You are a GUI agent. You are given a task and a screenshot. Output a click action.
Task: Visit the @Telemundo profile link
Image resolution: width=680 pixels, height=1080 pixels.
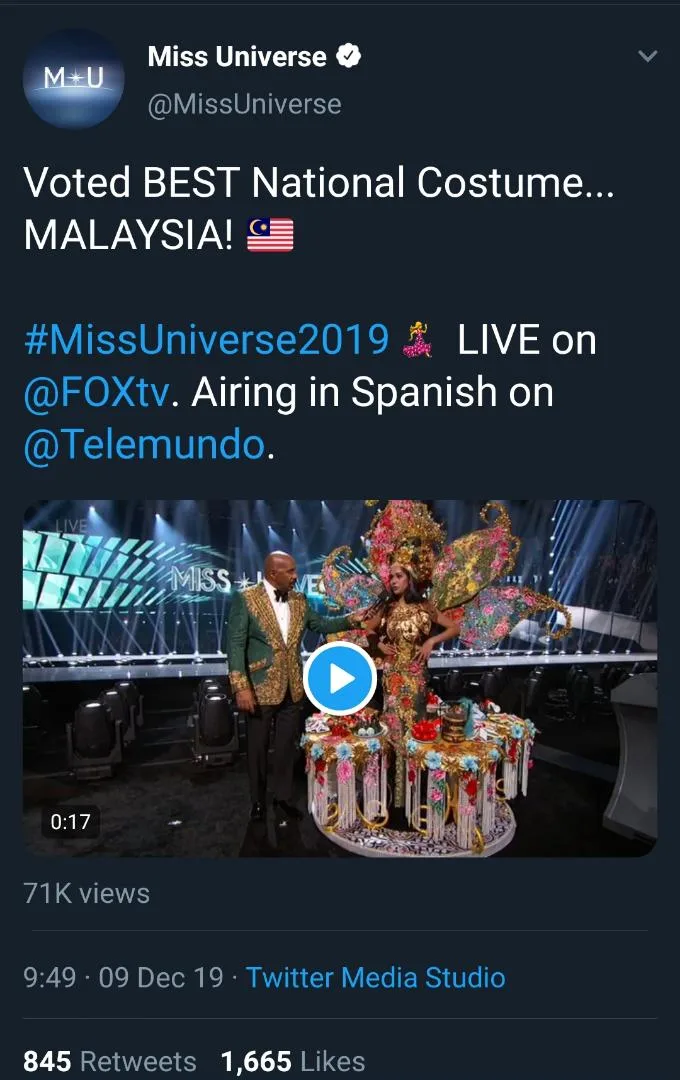click(144, 445)
